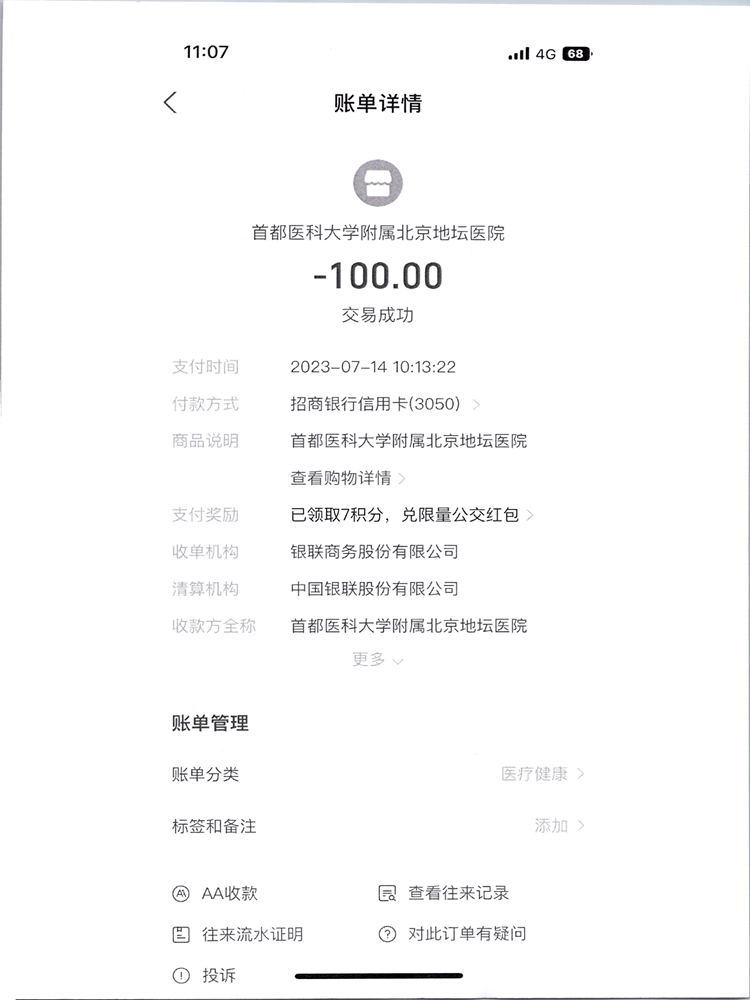Open 查看购物详情 link
Screen dimensions: 750x1000
pos(348,478)
